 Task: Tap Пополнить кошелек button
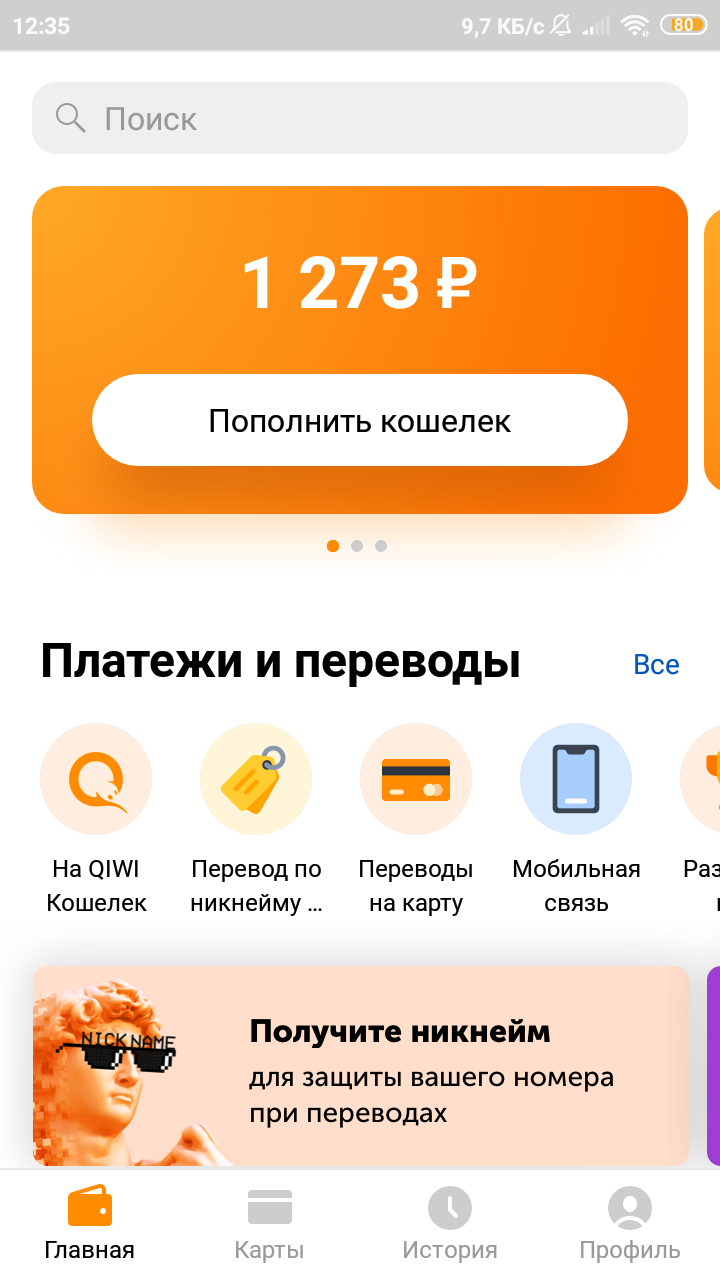tap(360, 420)
